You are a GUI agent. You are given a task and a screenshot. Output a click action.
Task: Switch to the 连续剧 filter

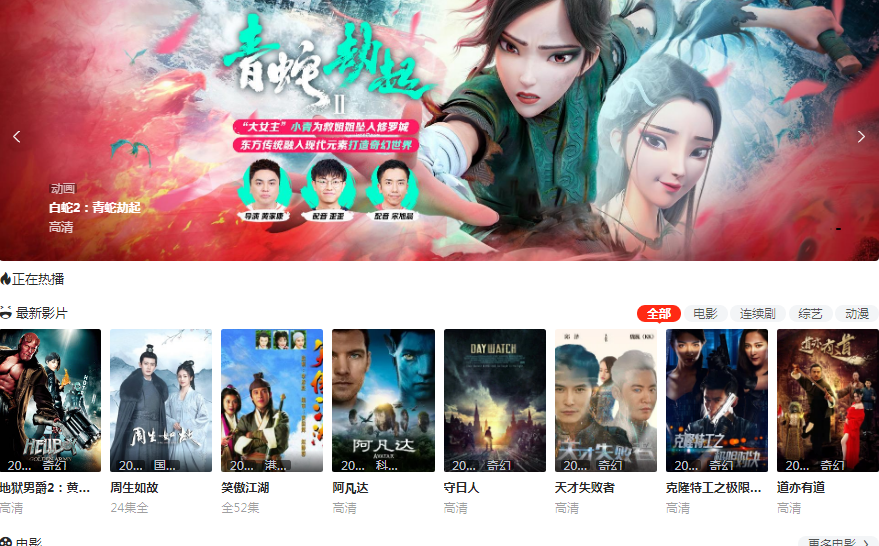pos(757,314)
